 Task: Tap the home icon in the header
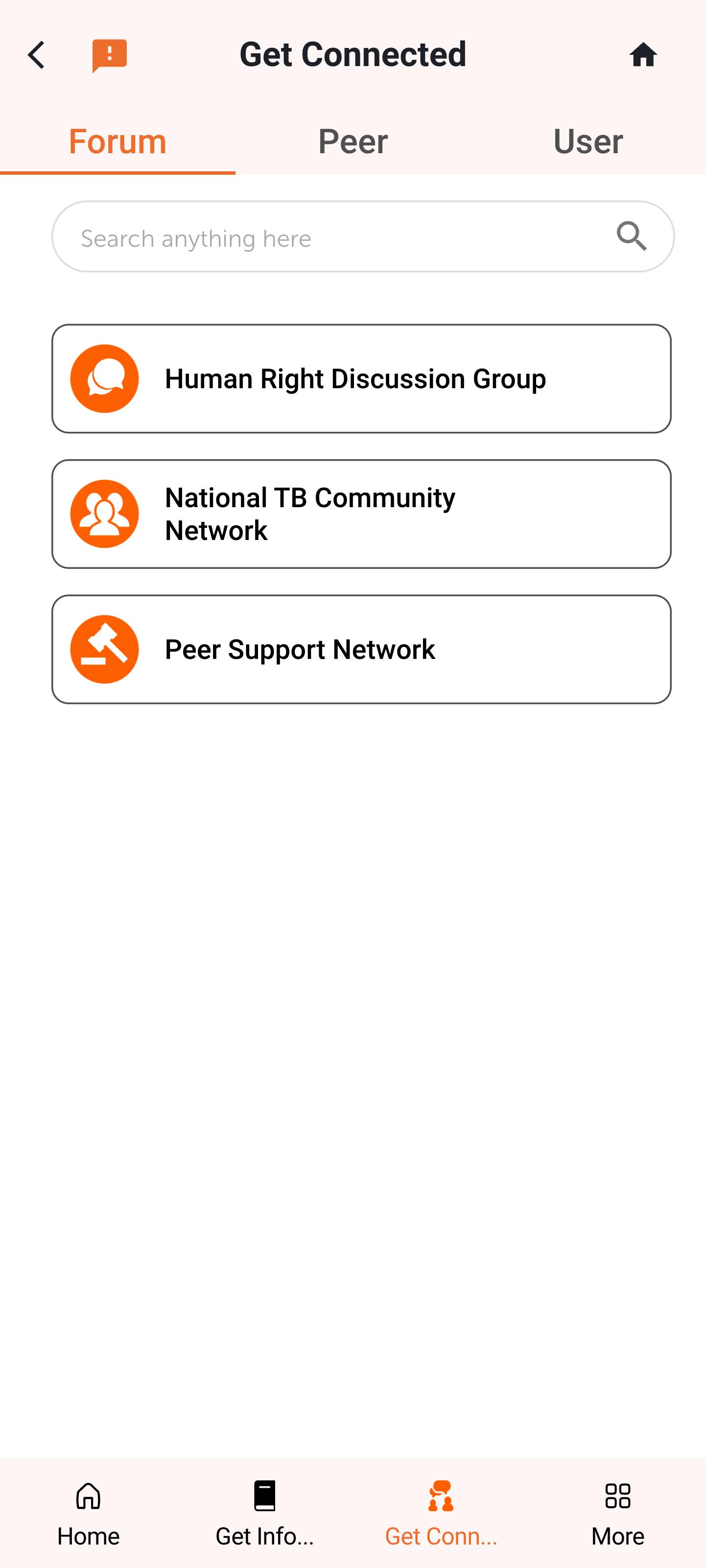click(643, 55)
